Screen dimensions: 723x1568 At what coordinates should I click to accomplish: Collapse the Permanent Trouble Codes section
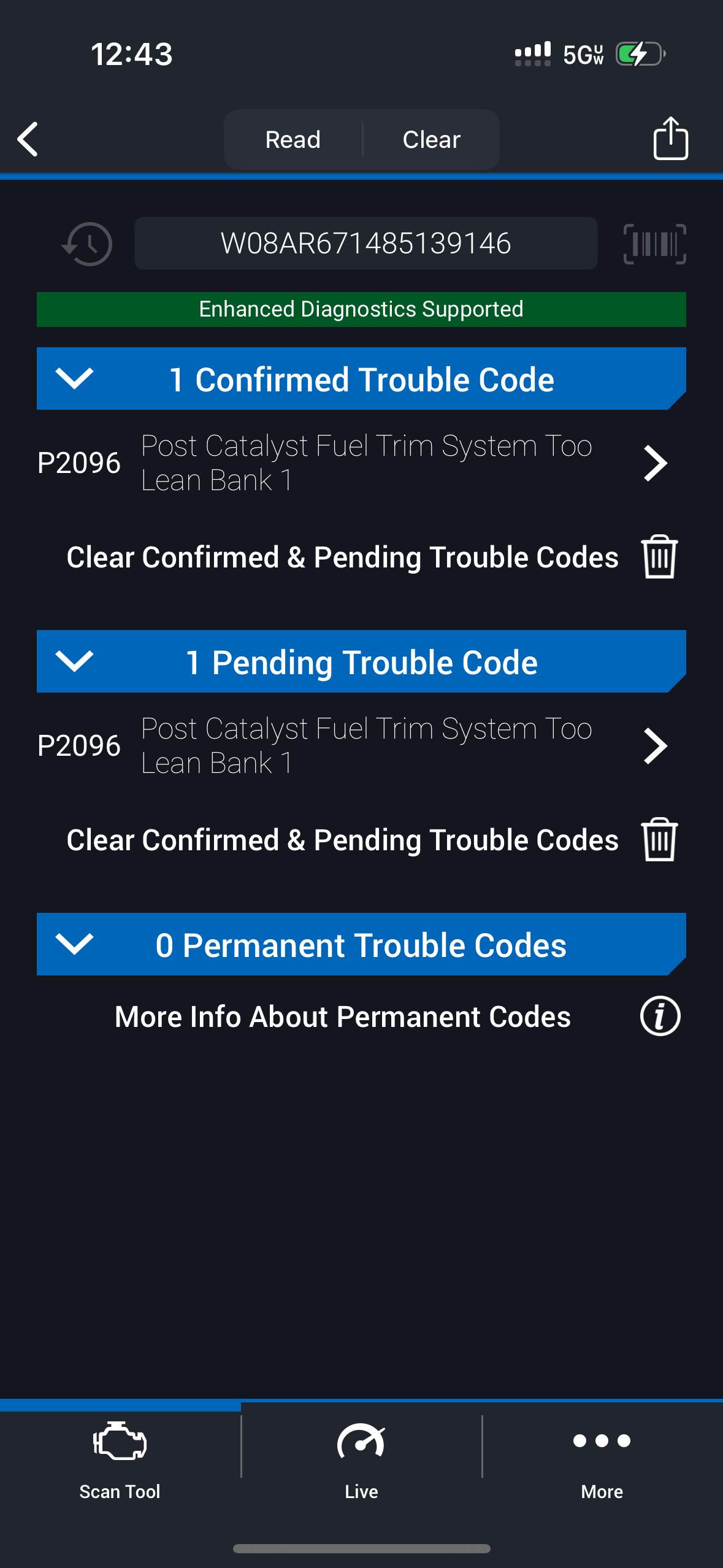click(75, 944)
